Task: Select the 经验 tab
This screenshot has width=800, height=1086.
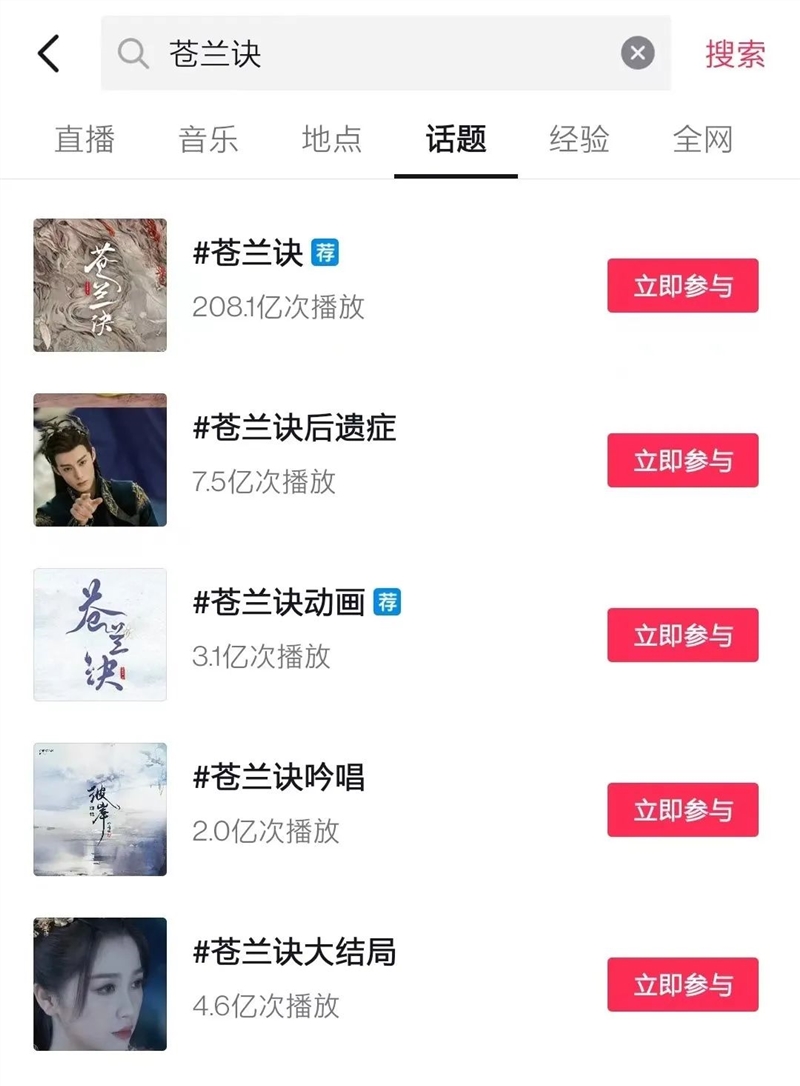Action: click(578, 141)
